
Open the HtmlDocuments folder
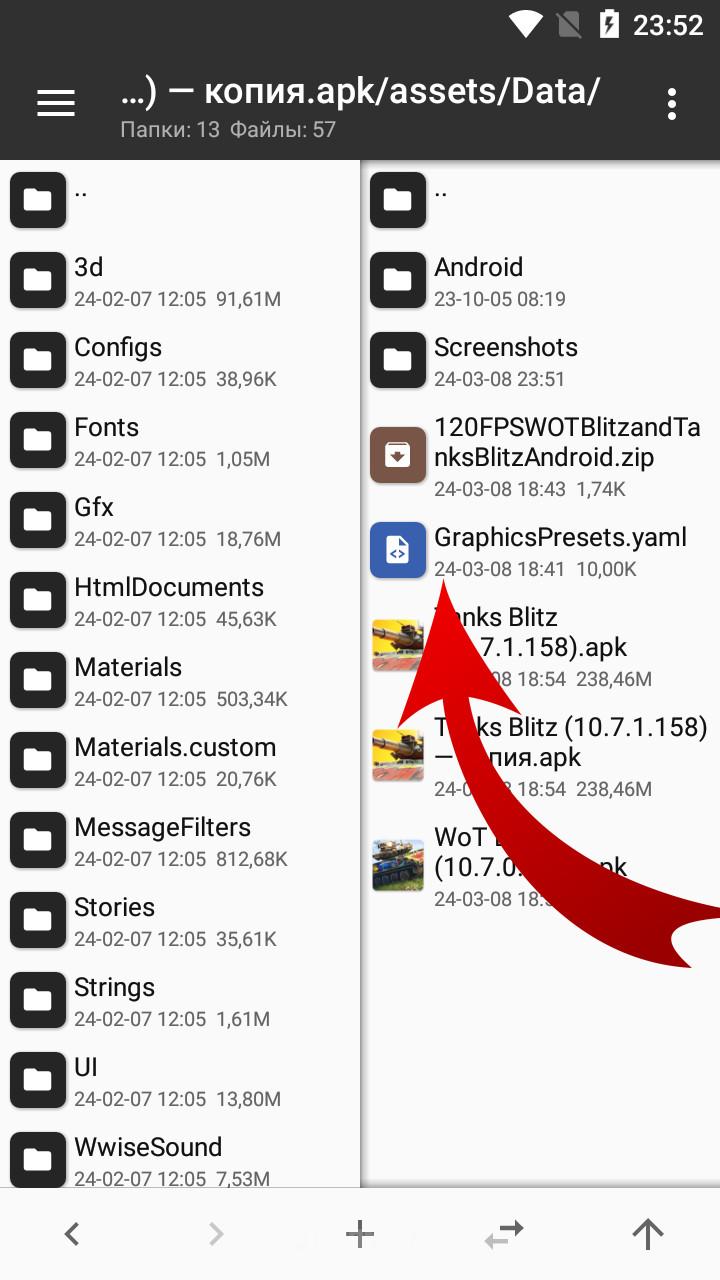[x=180, y=600]
